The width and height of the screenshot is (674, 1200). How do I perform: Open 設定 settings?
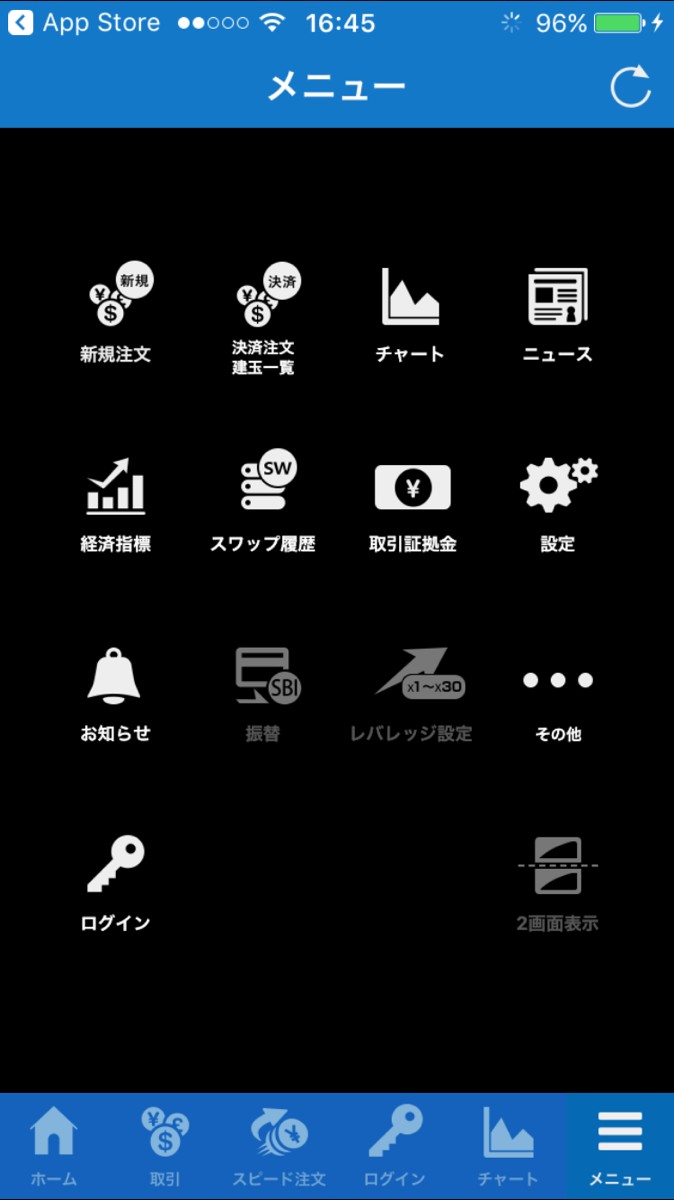point(558,504)
